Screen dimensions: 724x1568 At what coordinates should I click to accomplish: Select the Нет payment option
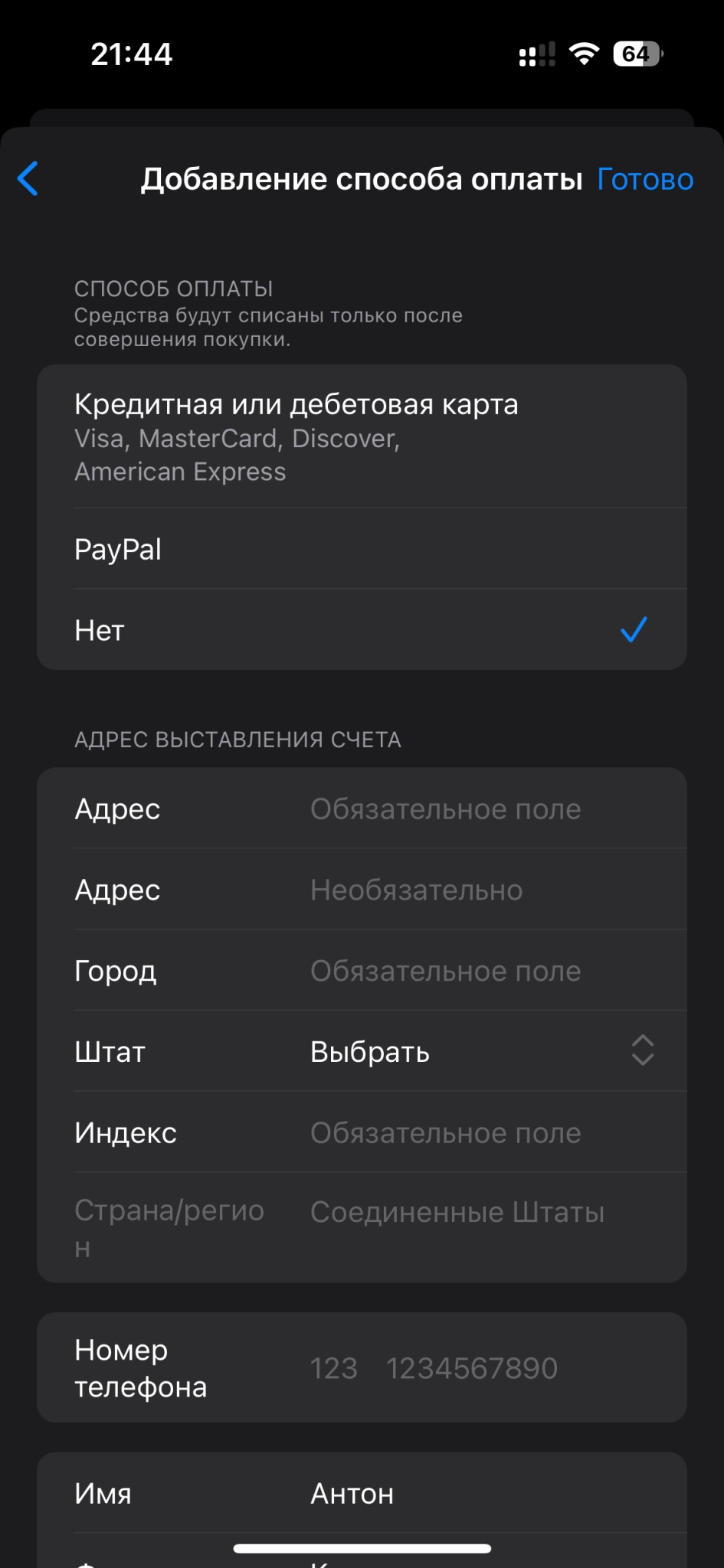click(362, 630)
